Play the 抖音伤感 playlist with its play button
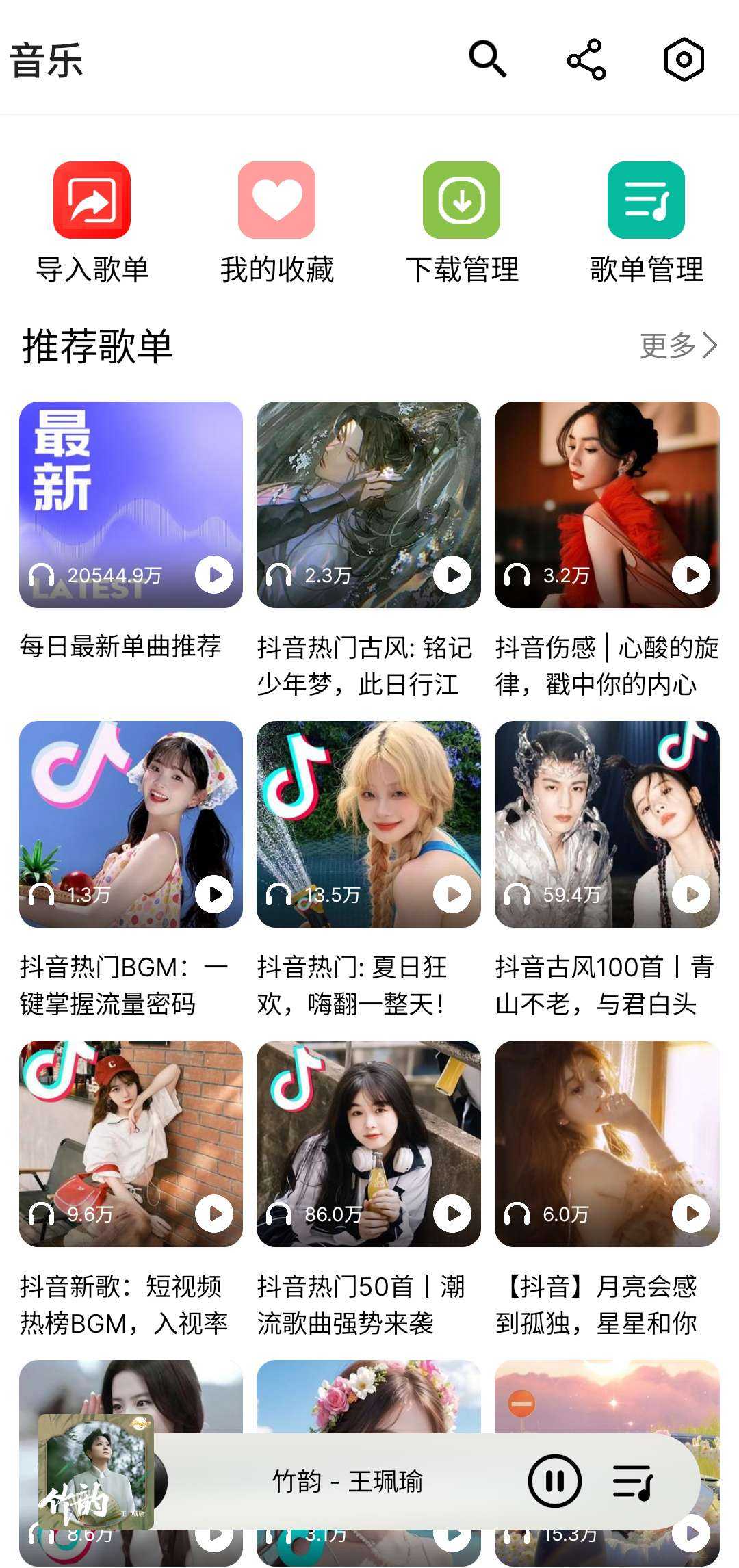The width and height of the screenshot is (739, 1568). [690, 575]
